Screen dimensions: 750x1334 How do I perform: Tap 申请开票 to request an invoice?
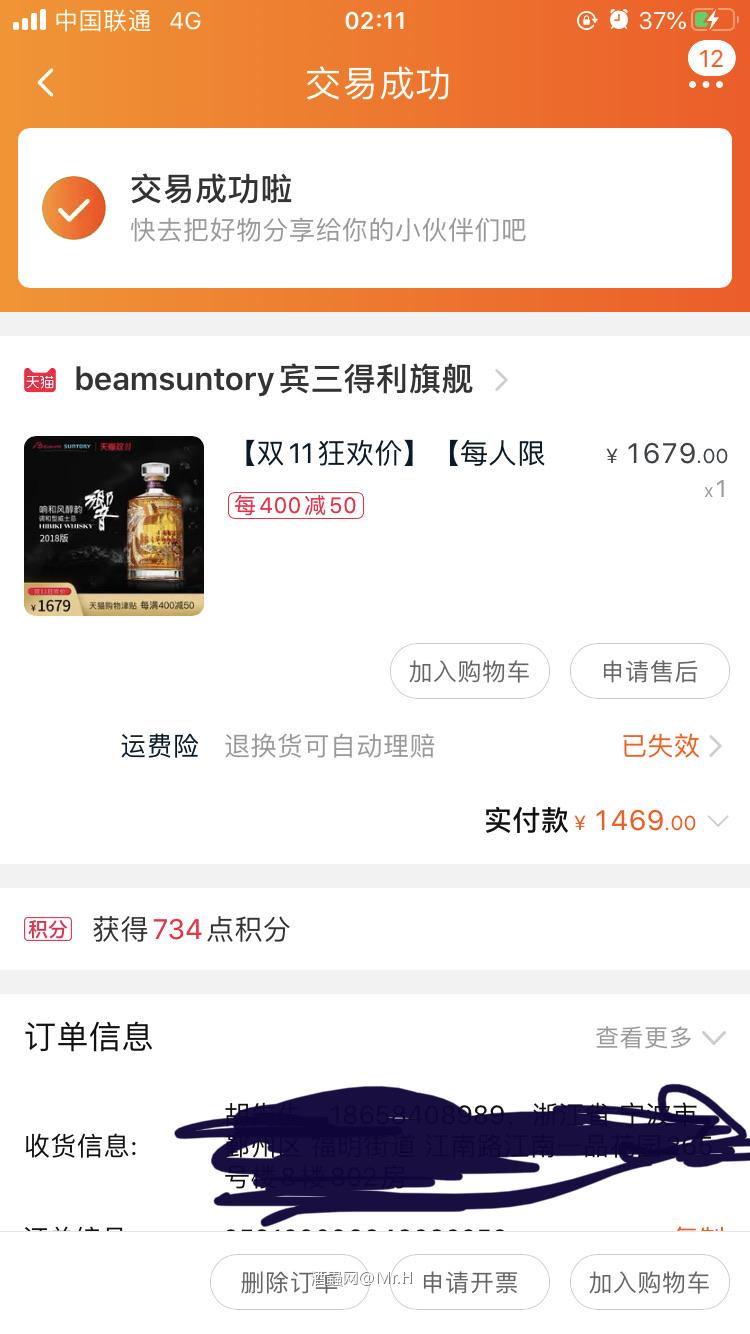pos(470,1282)
